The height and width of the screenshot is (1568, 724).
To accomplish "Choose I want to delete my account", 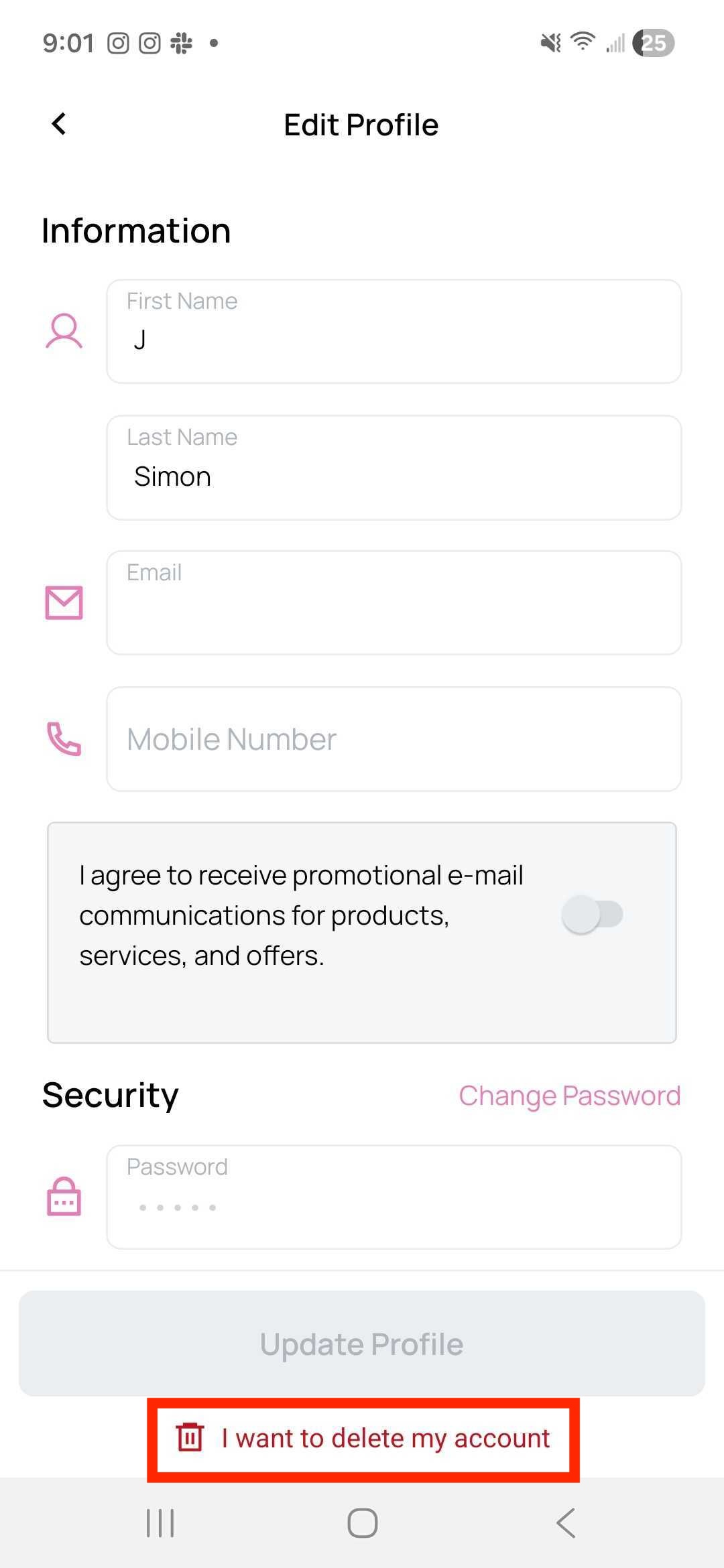I will [x=363, y=1438].
